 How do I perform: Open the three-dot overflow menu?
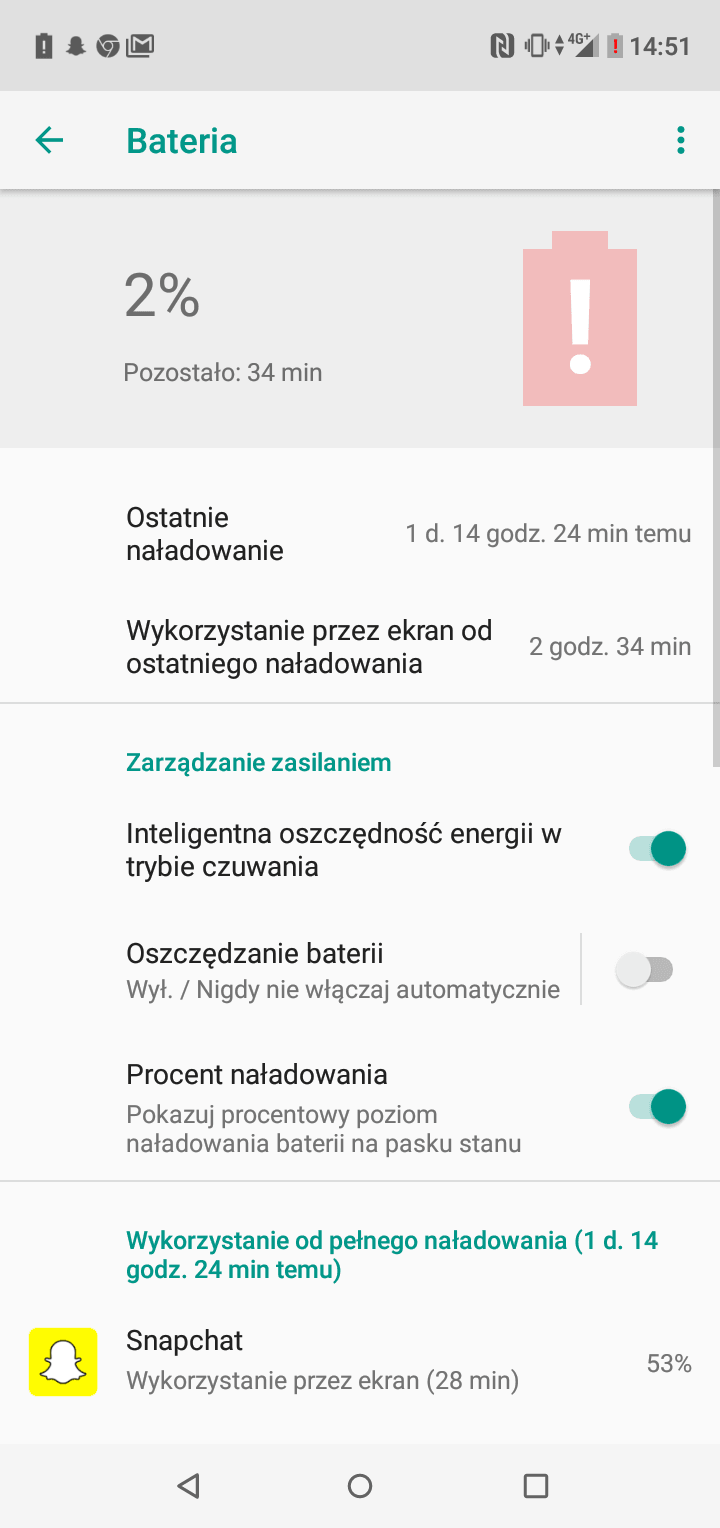[x=681, y=141]
